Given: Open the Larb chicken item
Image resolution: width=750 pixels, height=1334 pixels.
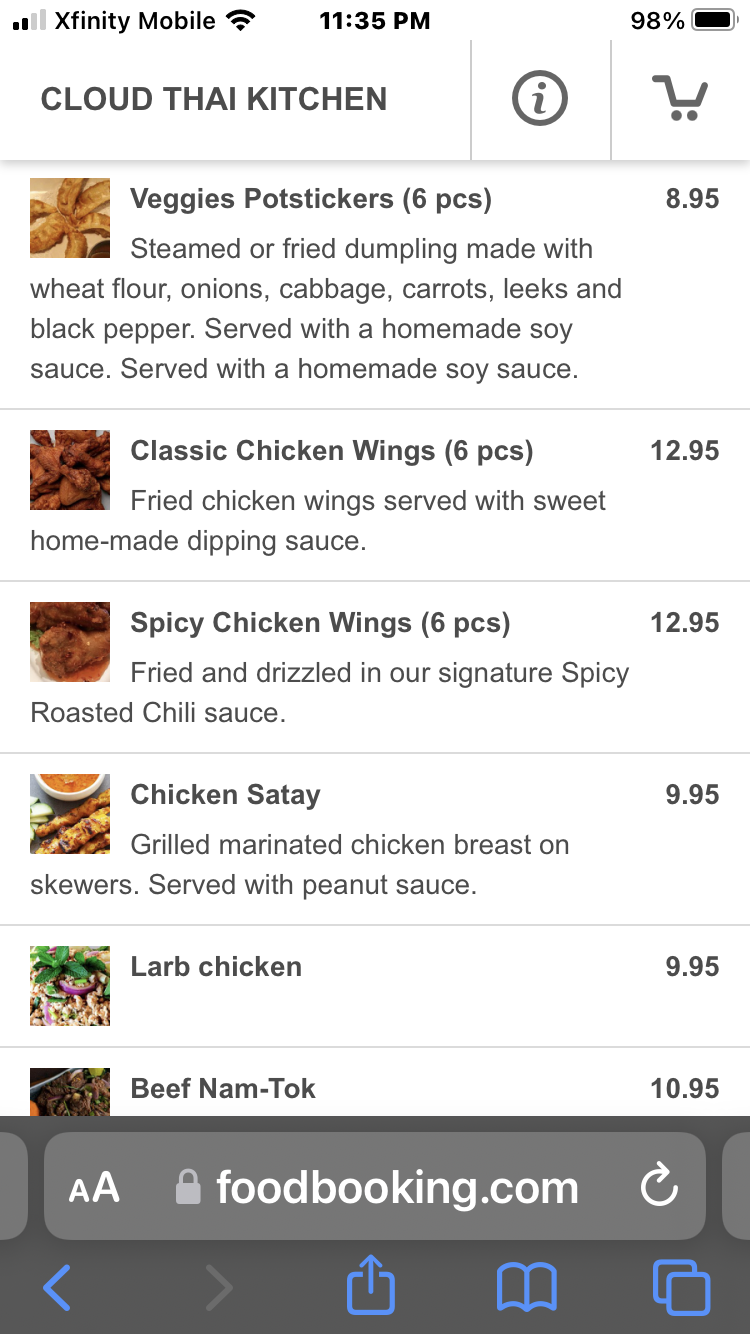Looking at the screenshot, I should pyautogui.click(x=216, y=967).
